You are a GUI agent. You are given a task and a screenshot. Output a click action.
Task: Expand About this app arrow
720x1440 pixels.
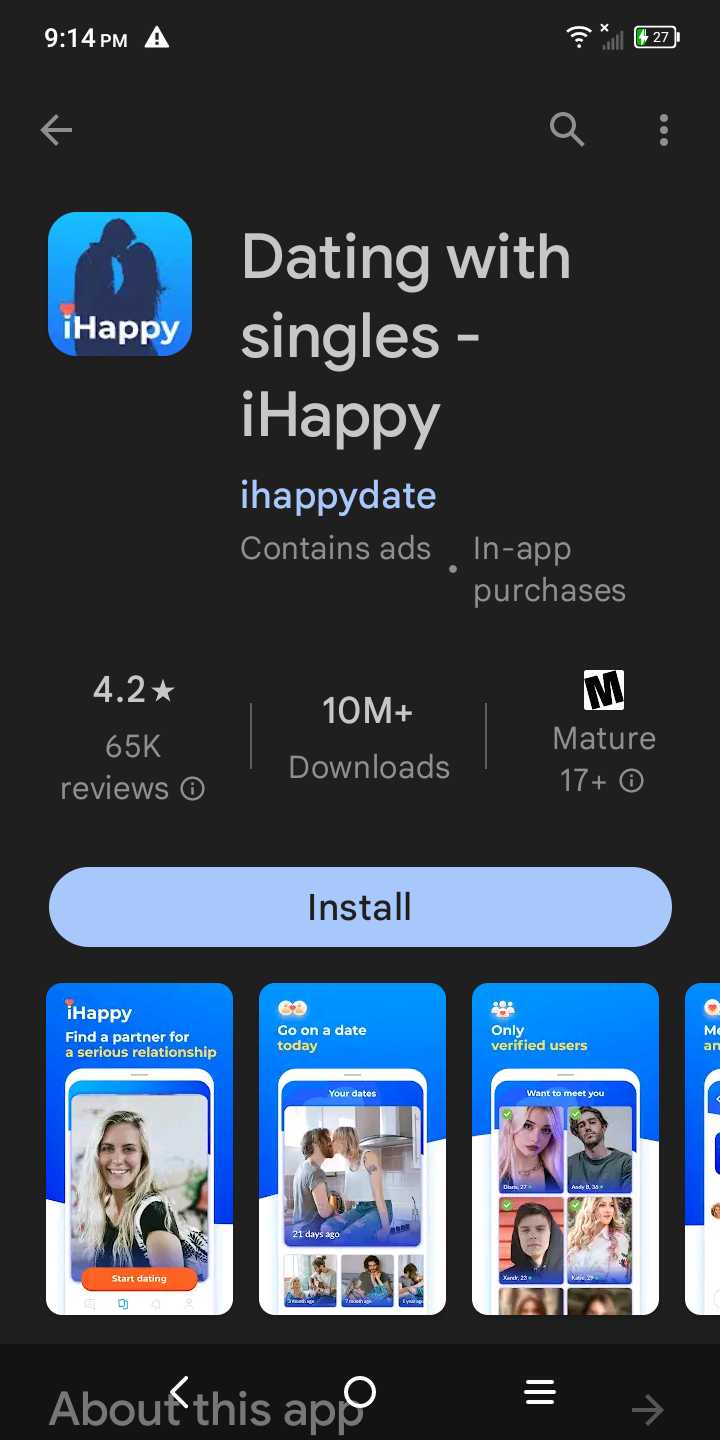(647, 1410)
